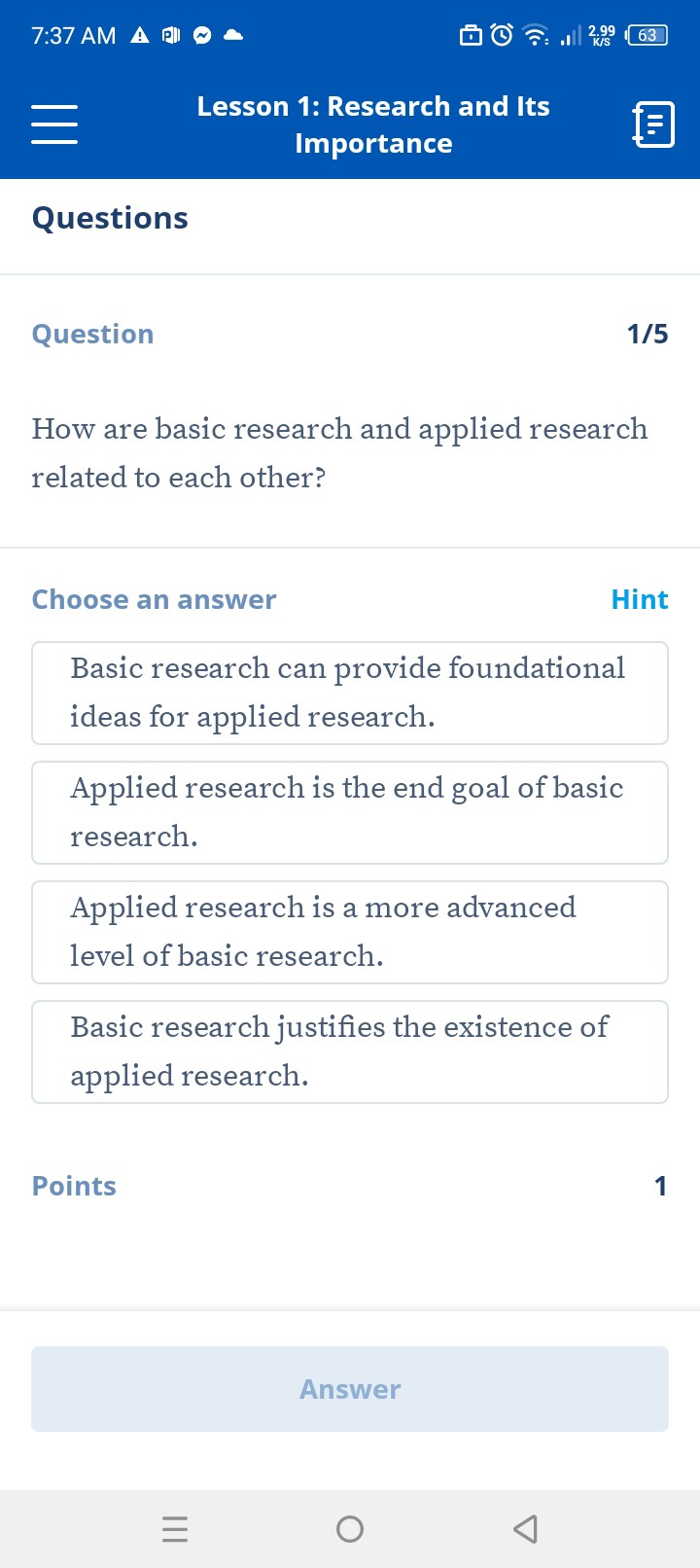Tap the home circle navigation icon
Viewport: 700px width, 1568px height.
(x=349, y=1528)
